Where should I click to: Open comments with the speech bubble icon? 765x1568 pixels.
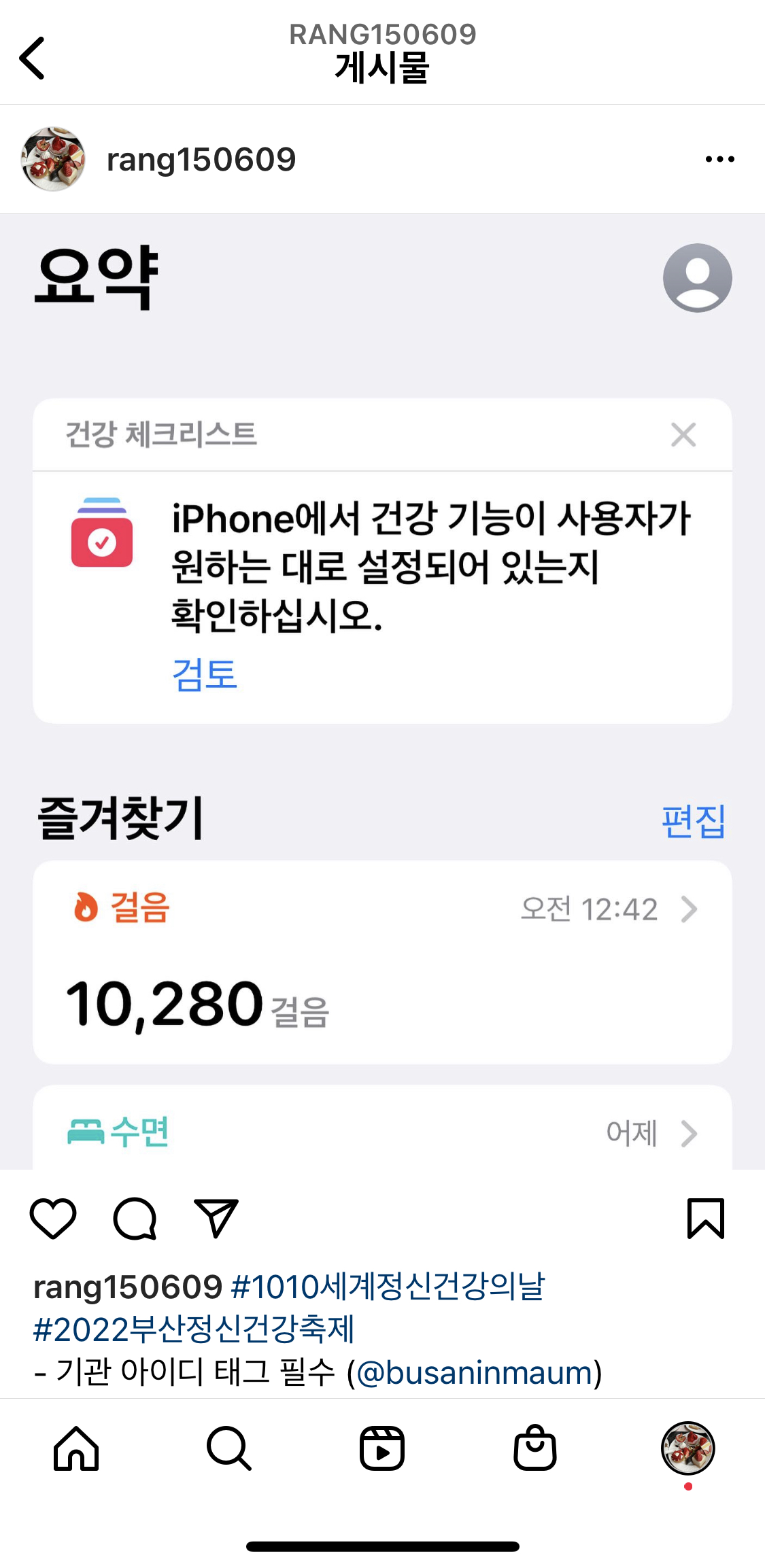(135, 1218)
